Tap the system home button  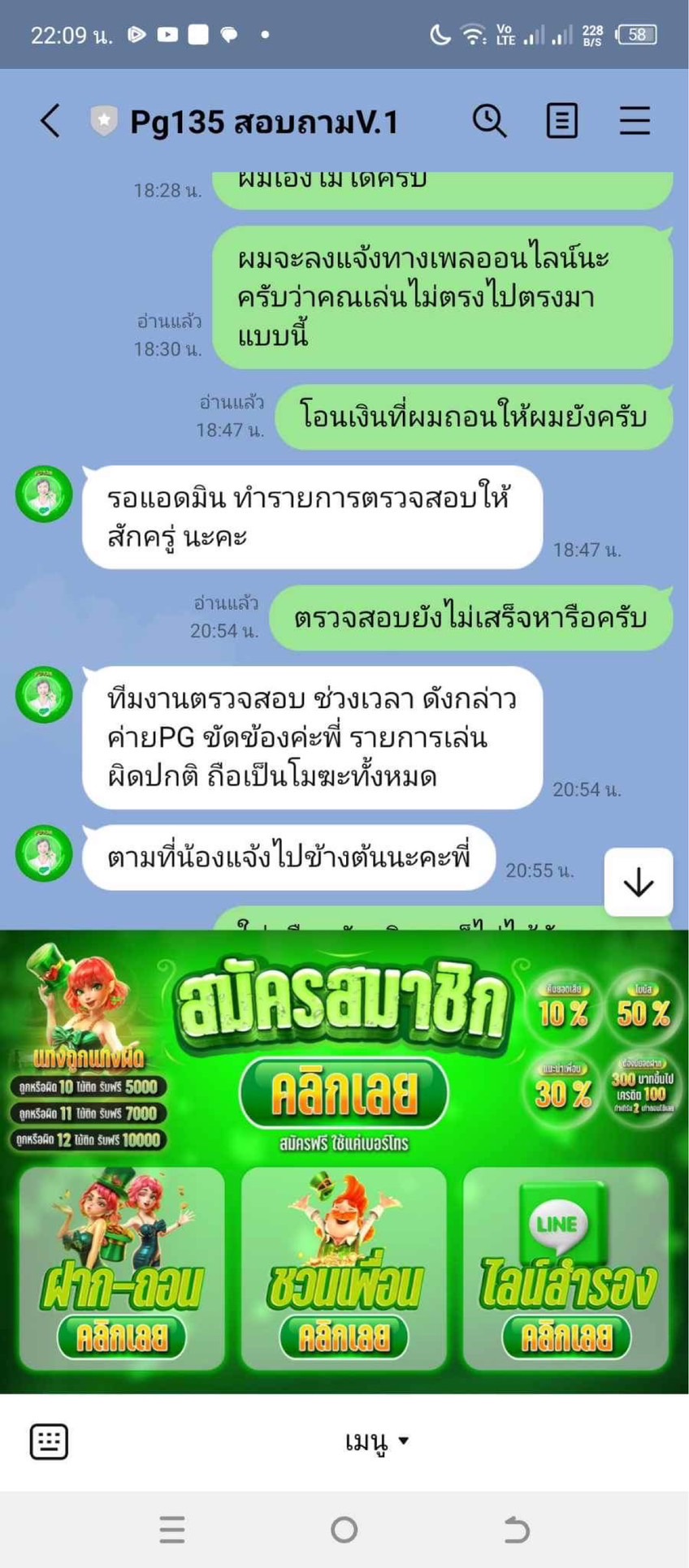tap(344, 1530)
